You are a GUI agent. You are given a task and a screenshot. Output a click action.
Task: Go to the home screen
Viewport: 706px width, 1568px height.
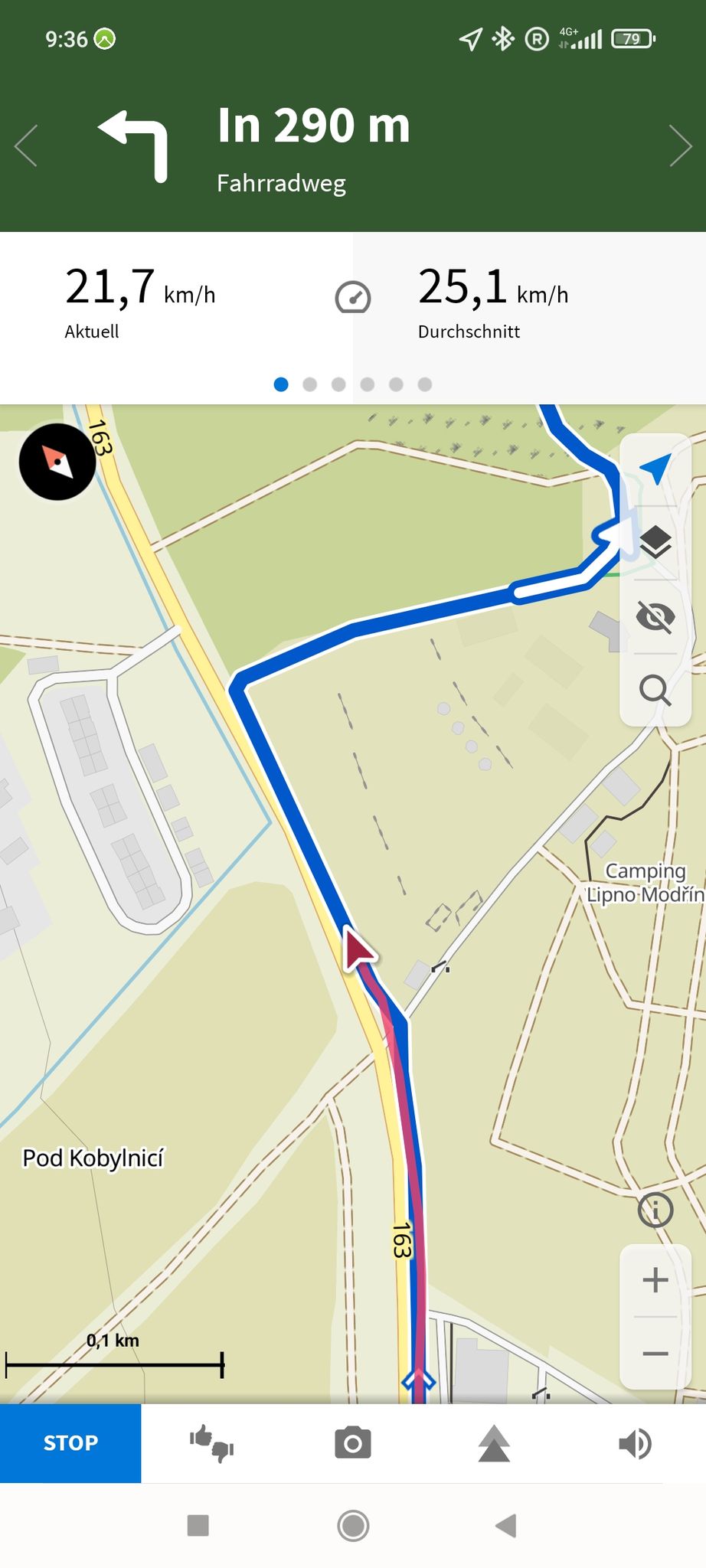[x=353, y=1526]
